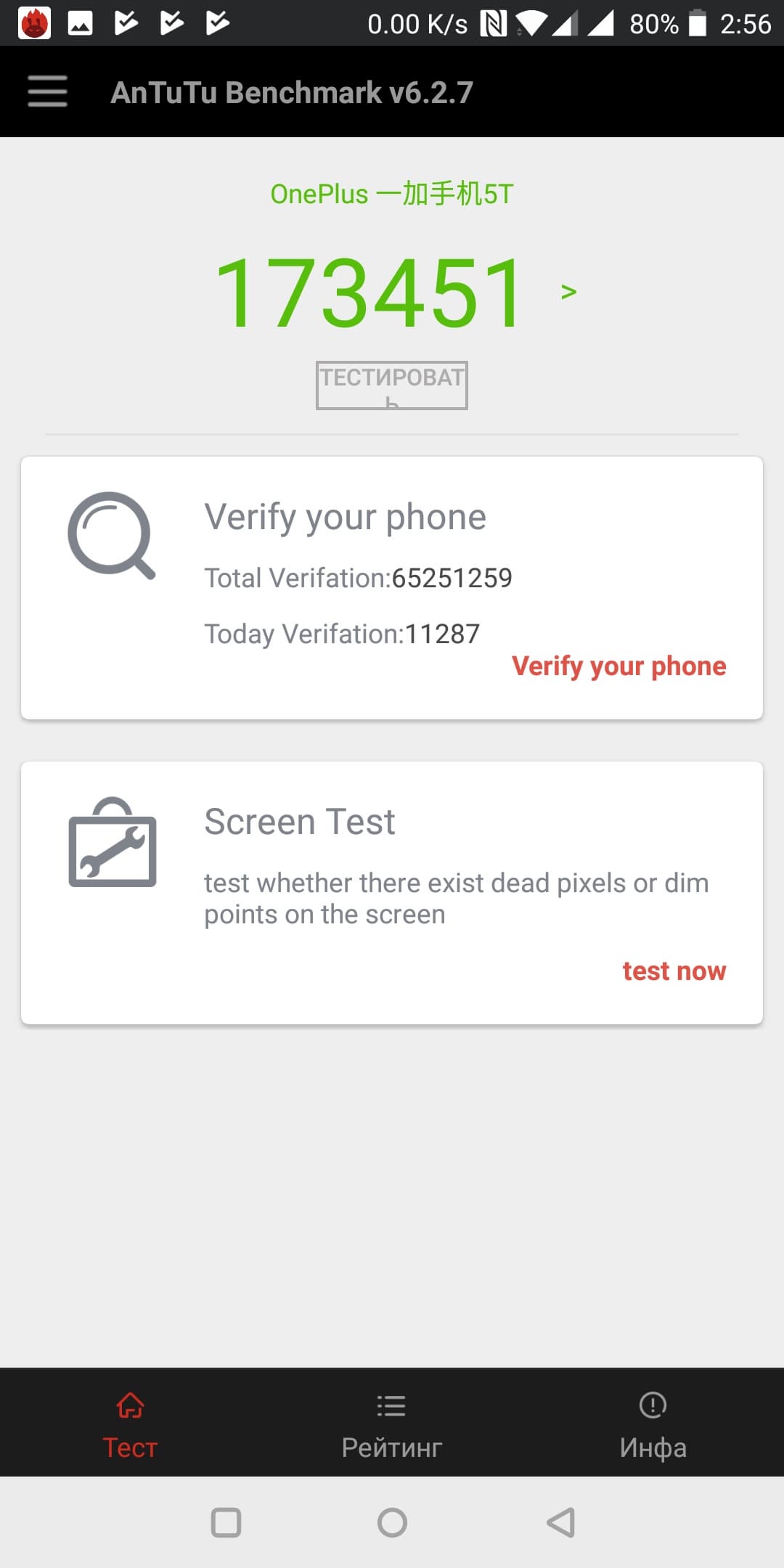784x1568 pixels.
Task: Open the hamburger drawer menu
Action: pos(47,91)
